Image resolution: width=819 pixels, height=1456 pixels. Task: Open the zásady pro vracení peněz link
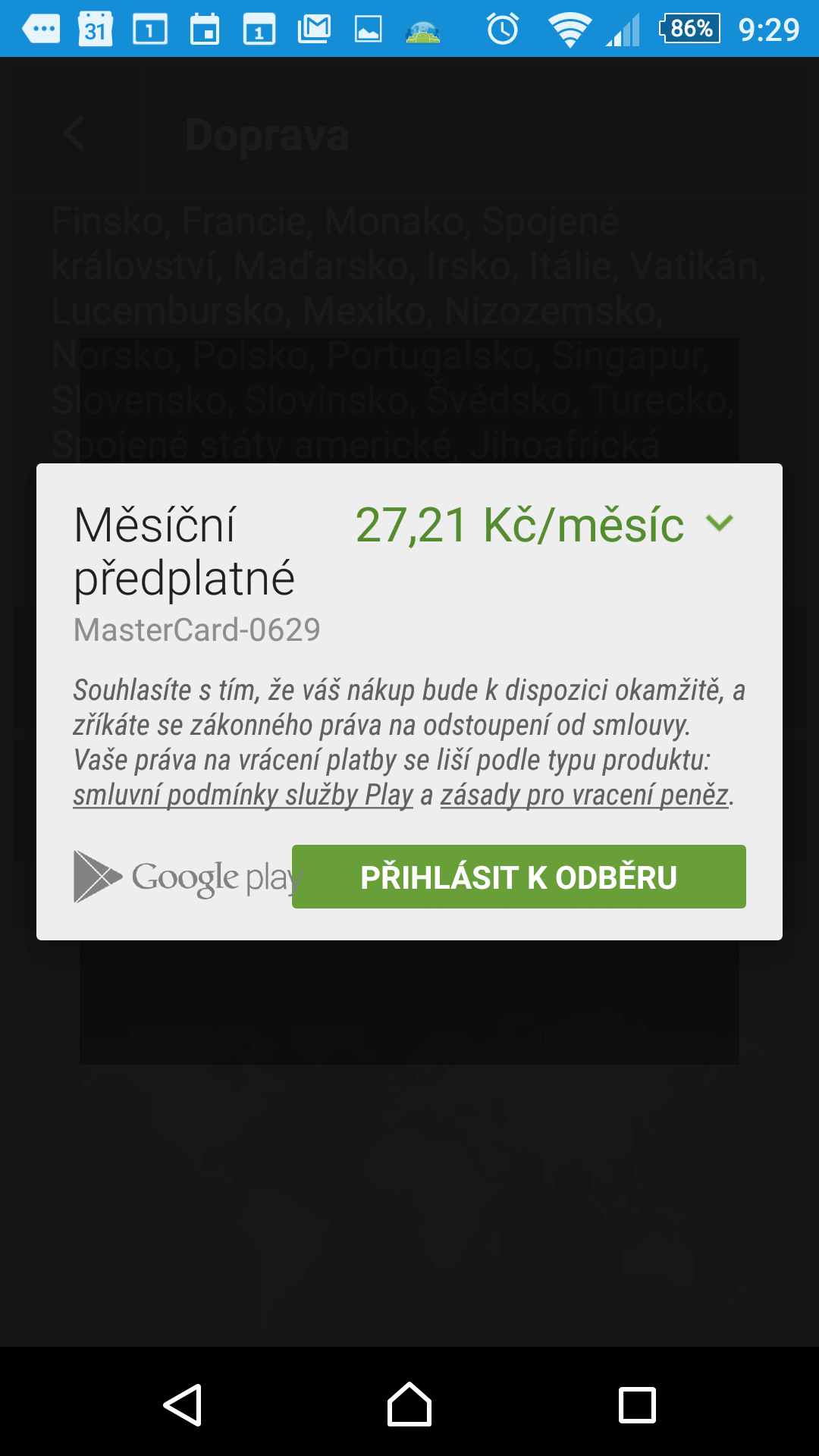585,795
